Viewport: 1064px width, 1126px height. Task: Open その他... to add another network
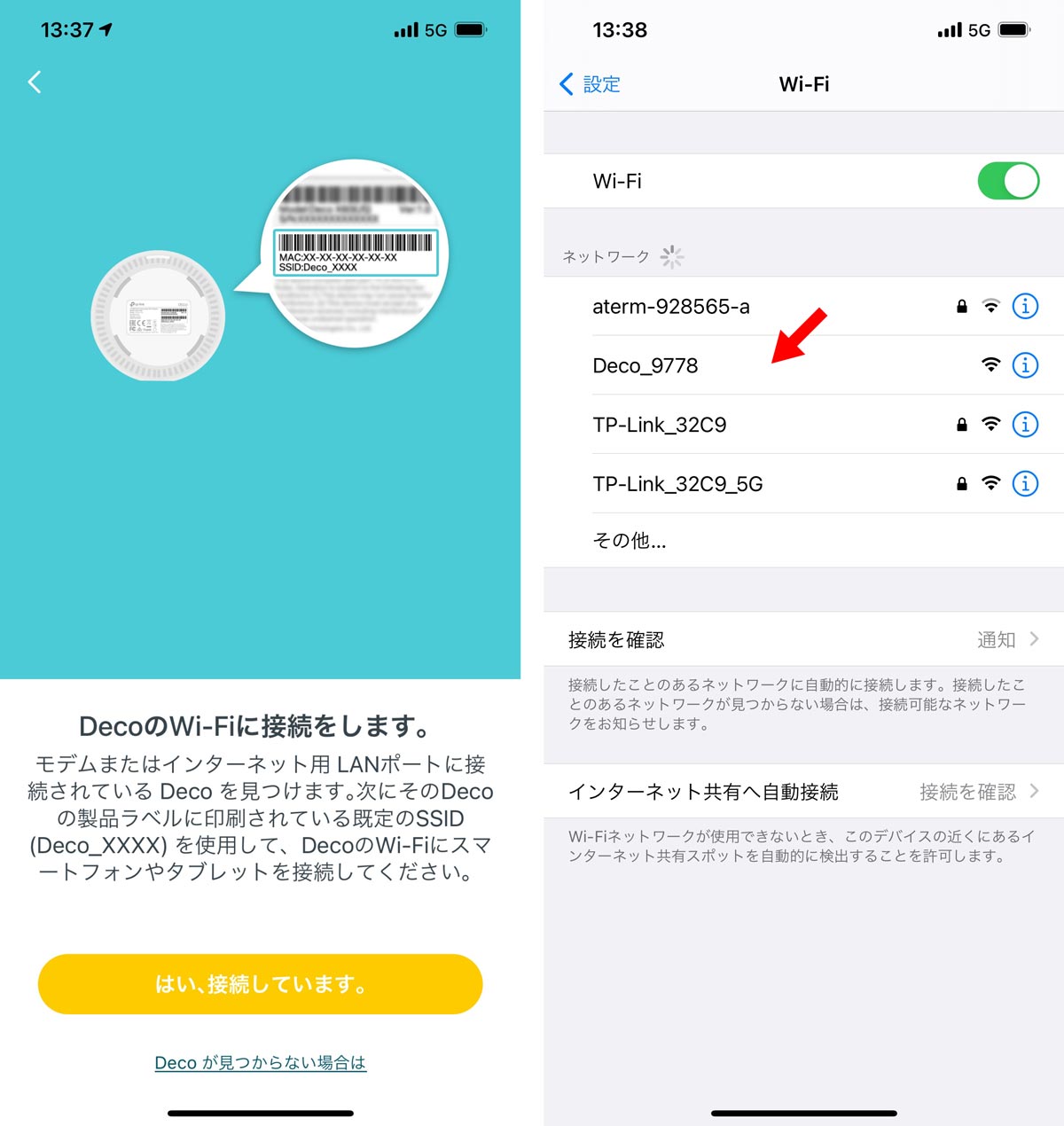[x=630, y=541]
